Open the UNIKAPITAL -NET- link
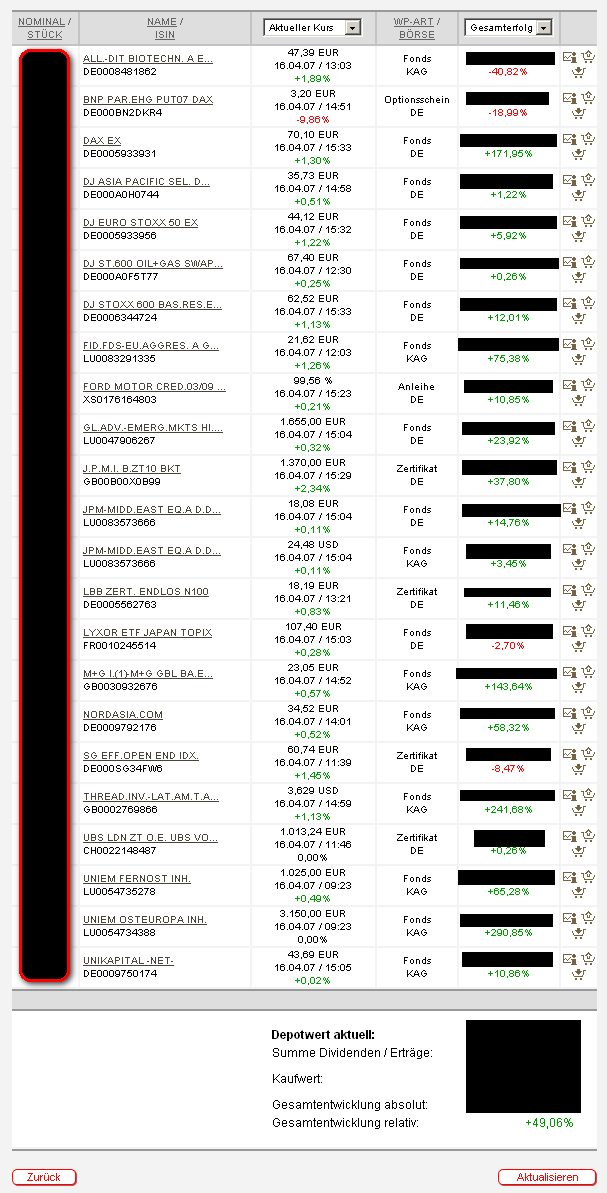The image size is (607, 1193). [x=129, y=961]
